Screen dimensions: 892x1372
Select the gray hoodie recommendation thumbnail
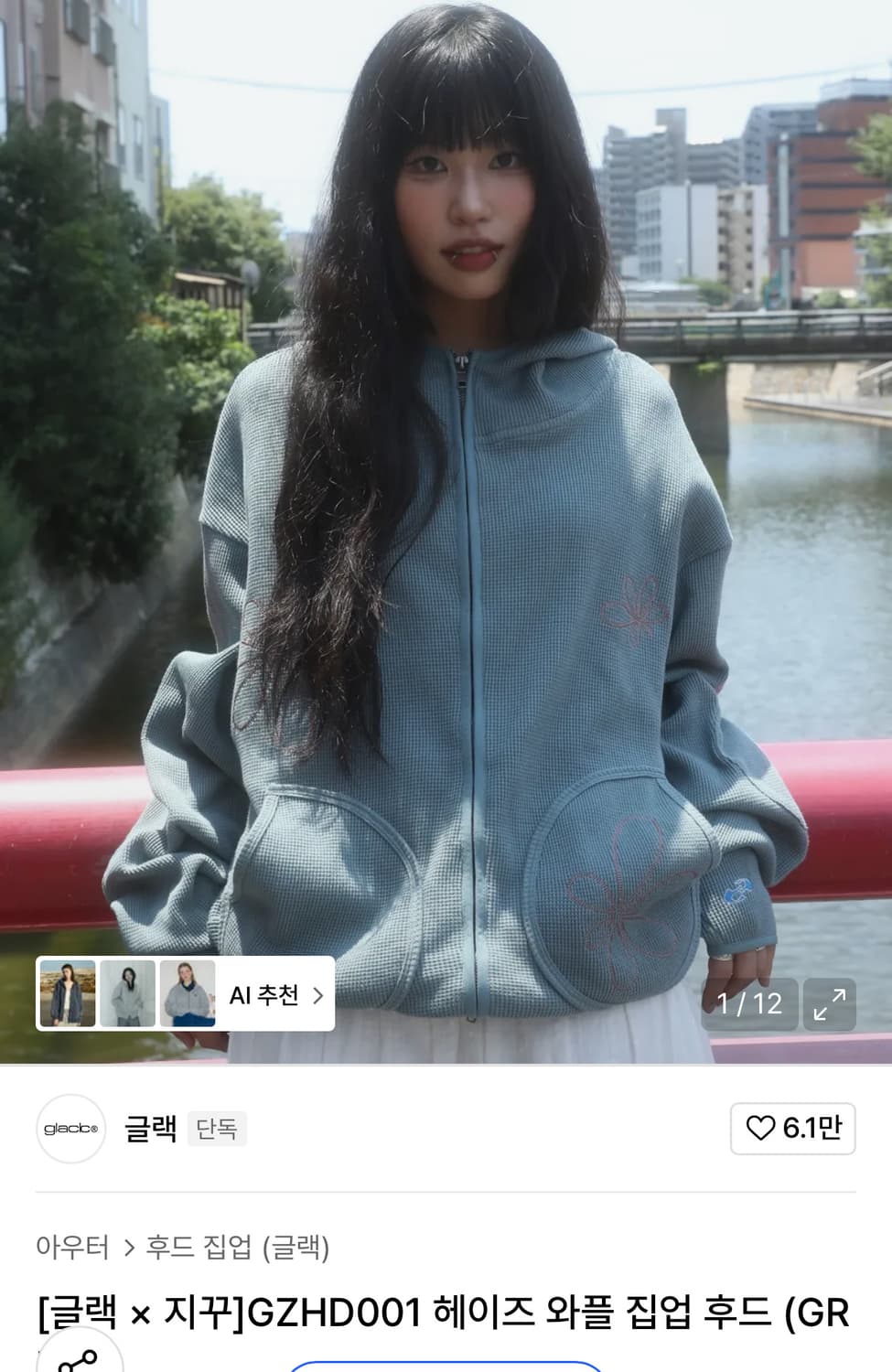[x=128, y=994]
